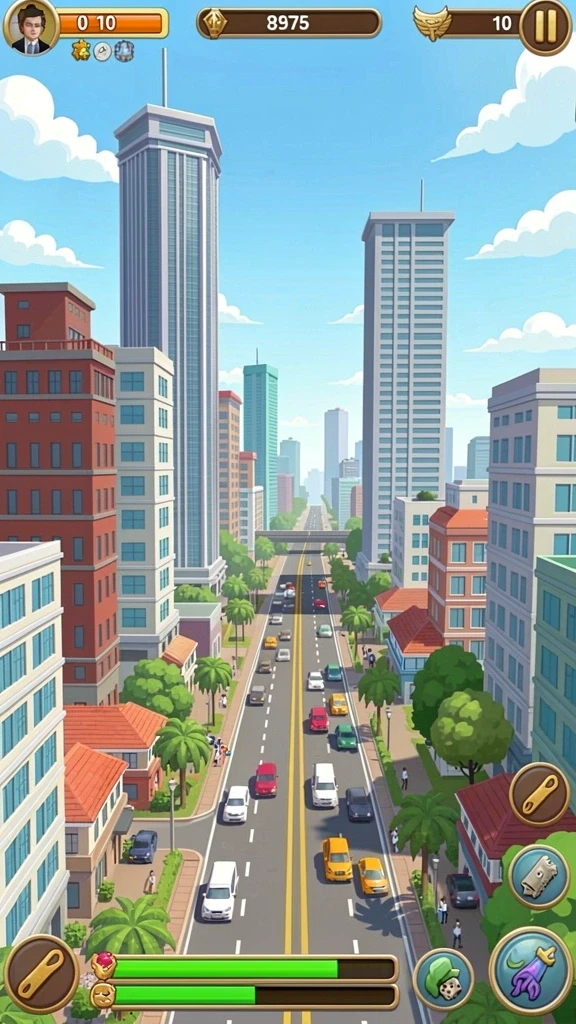The width and height of the screenshot is (576, 1024).
Task: Tap the safety pin button on right side
Action: pos(539,793)
